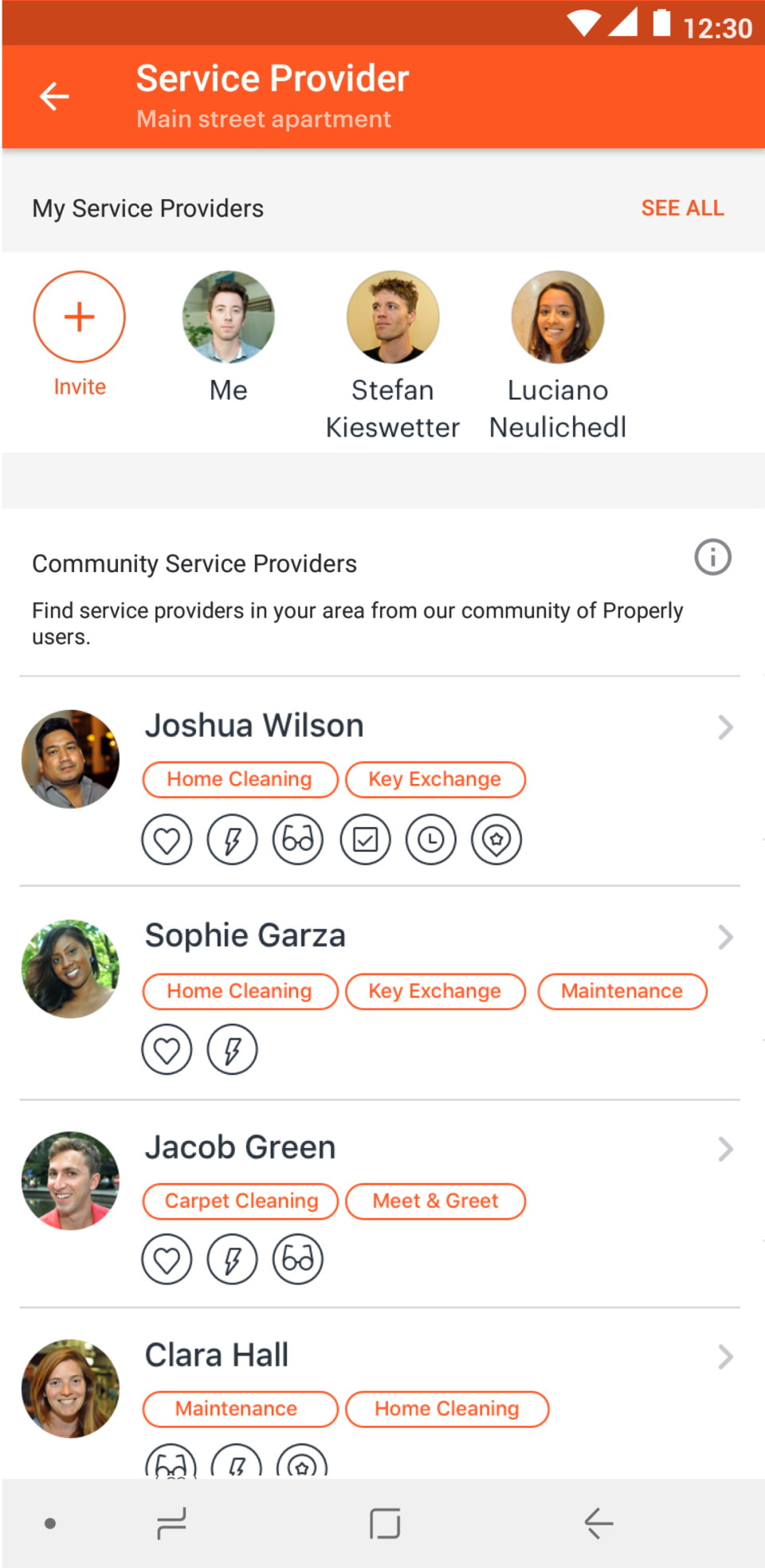Image resolution: width=765 pixels, height=1568 pixels.
Task: View Sophie Garza's provider details
Action: point(724,937)
